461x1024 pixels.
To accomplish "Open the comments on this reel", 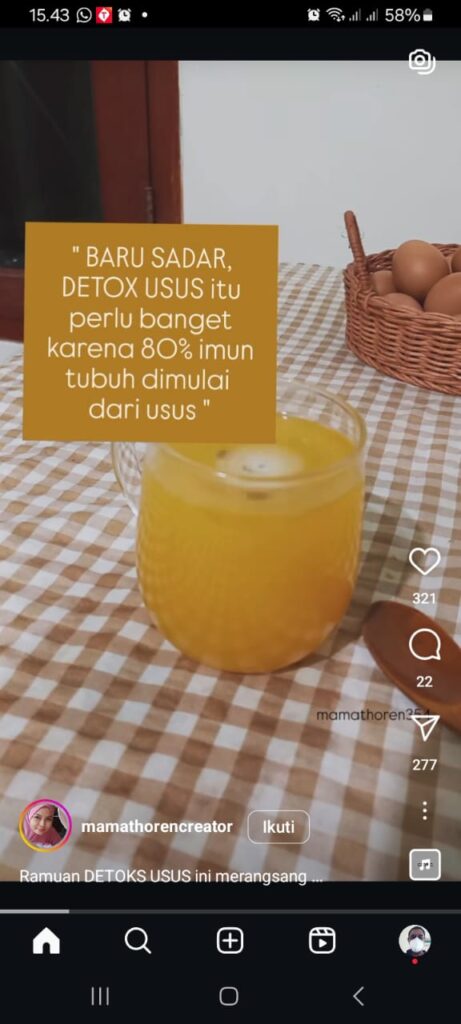I will click(424, 645).
